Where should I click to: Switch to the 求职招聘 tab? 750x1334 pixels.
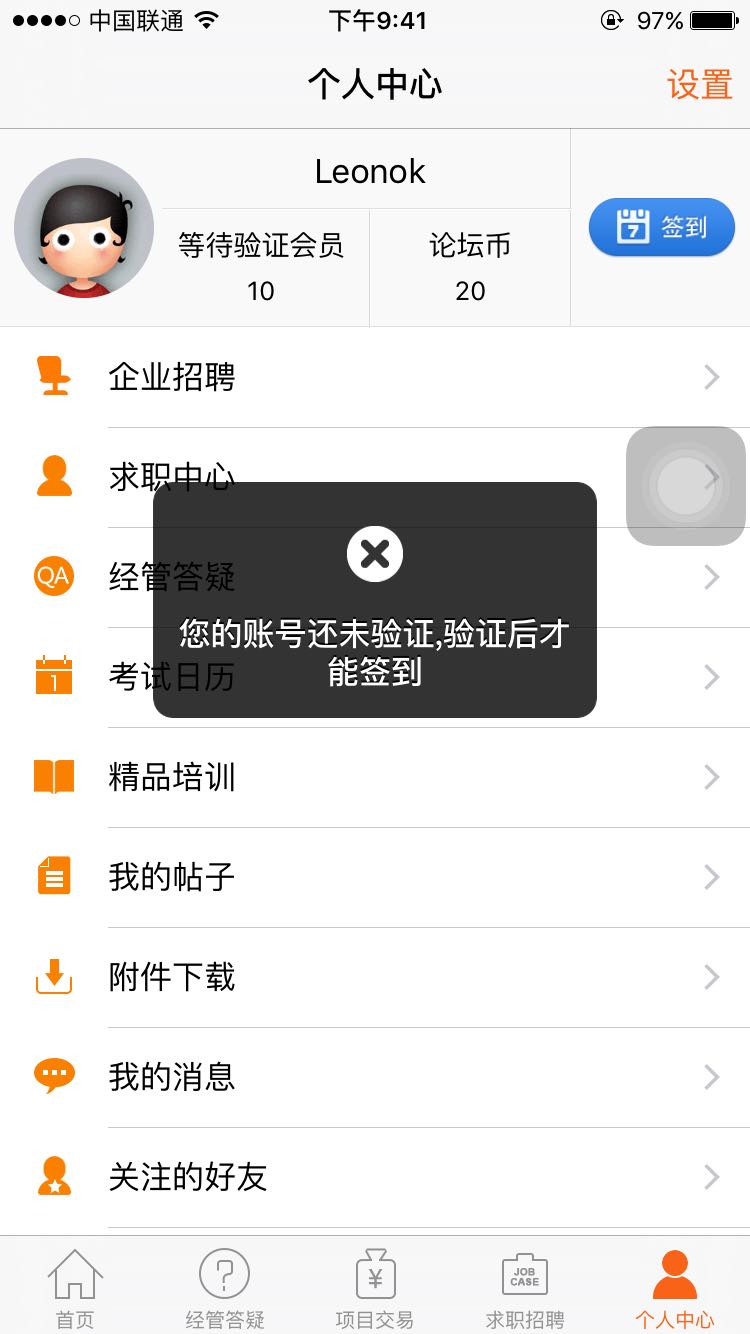525,1288
